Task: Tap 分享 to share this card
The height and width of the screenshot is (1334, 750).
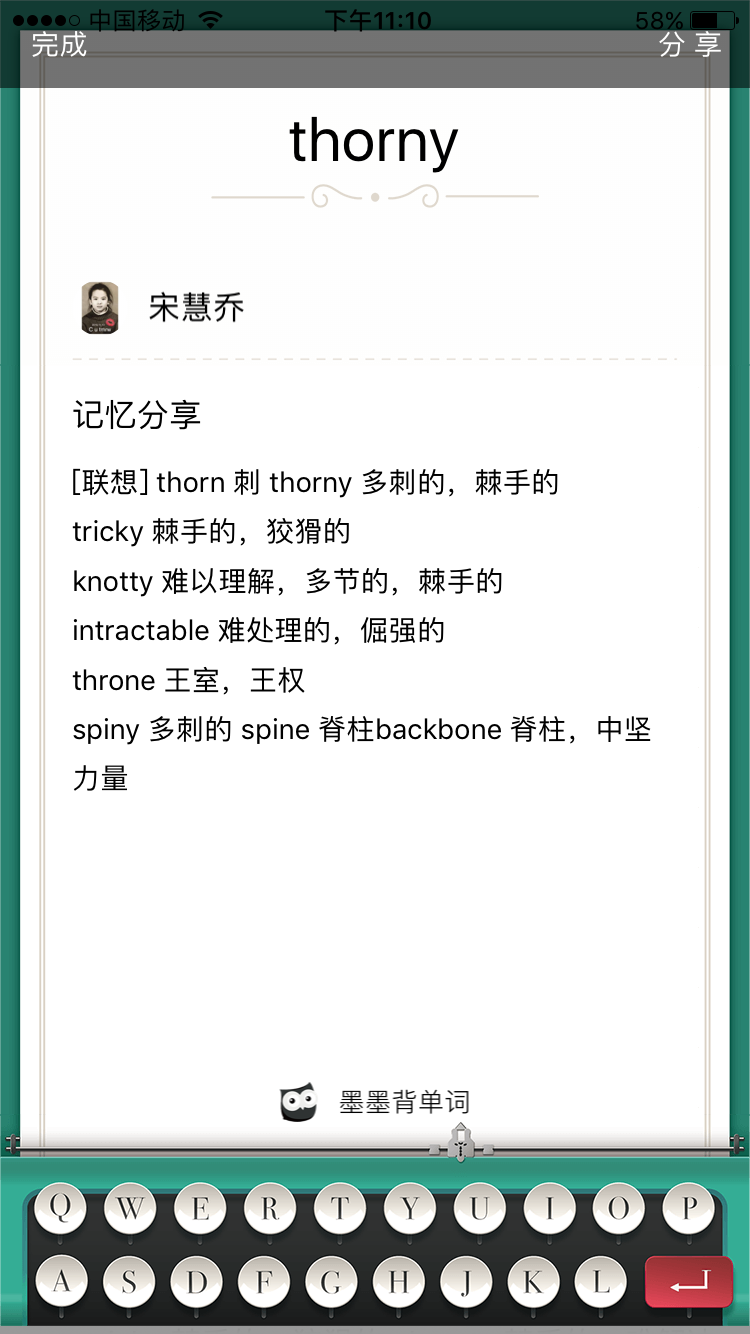Action: (x=690, y=45)
